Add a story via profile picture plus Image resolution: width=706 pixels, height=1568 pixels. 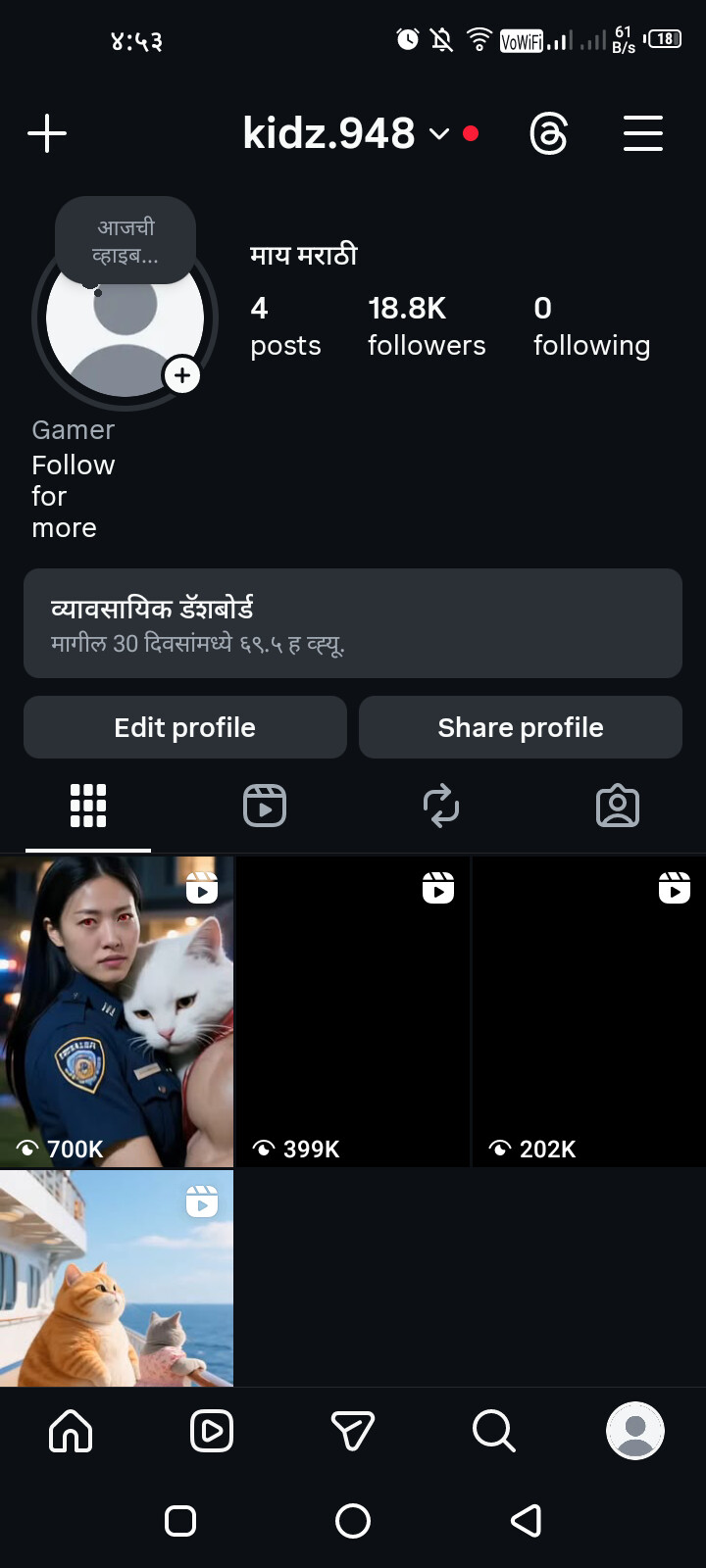pyautogui.click(x=182, y=375)
